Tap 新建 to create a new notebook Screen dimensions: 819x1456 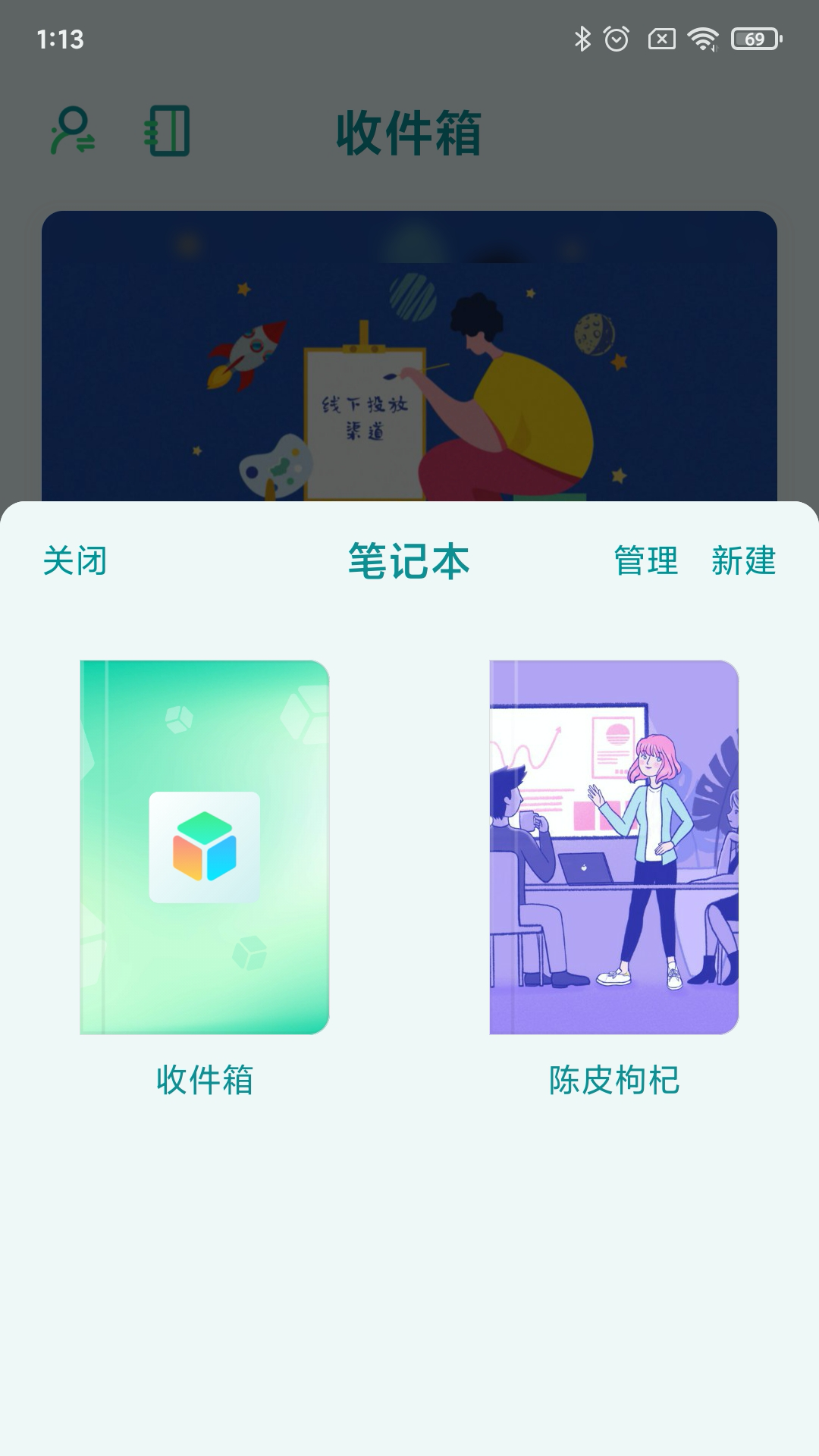pyautogui.click(x=743, y=560)
